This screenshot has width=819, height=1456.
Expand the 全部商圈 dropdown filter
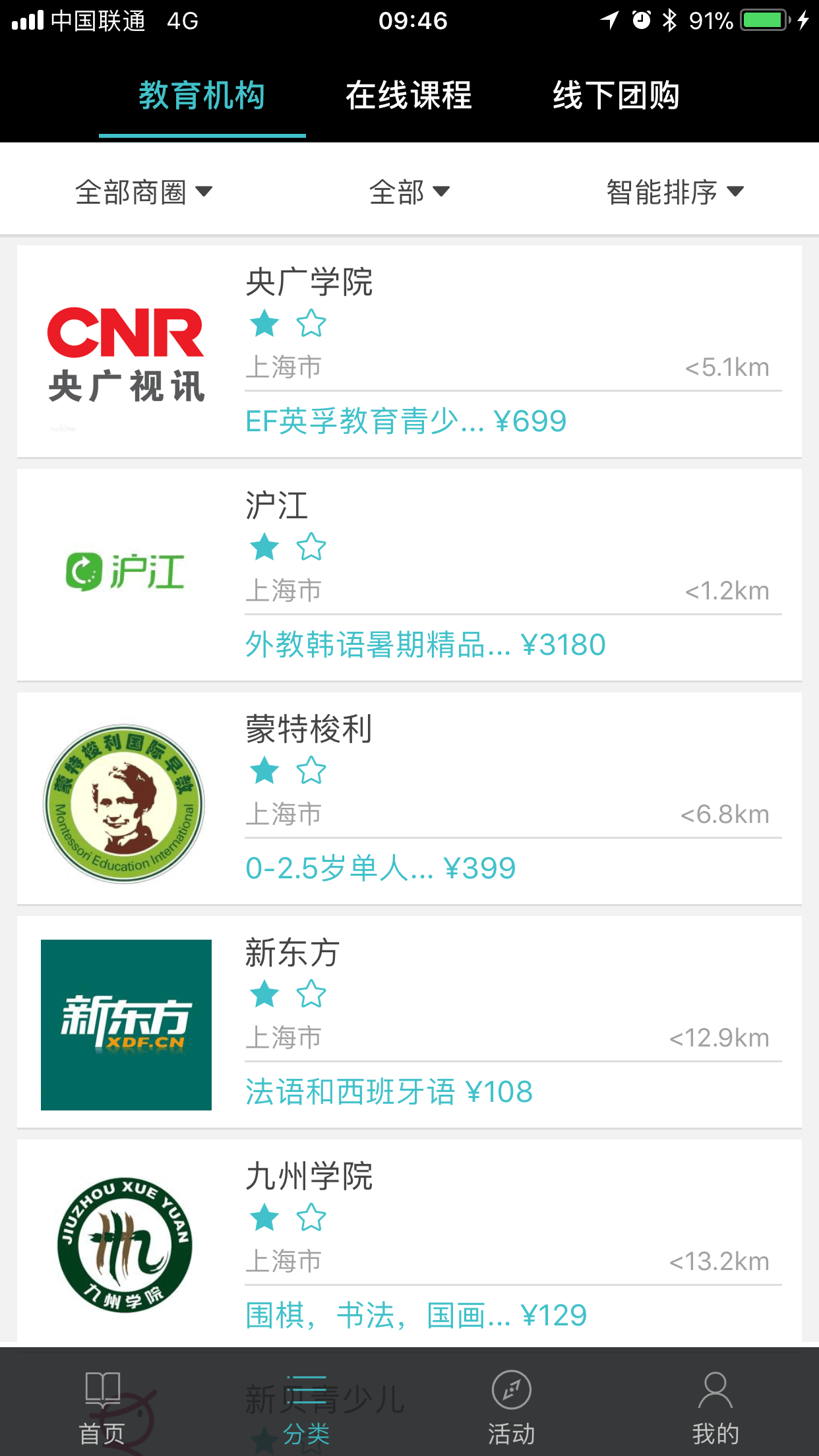tap(144, 192)
